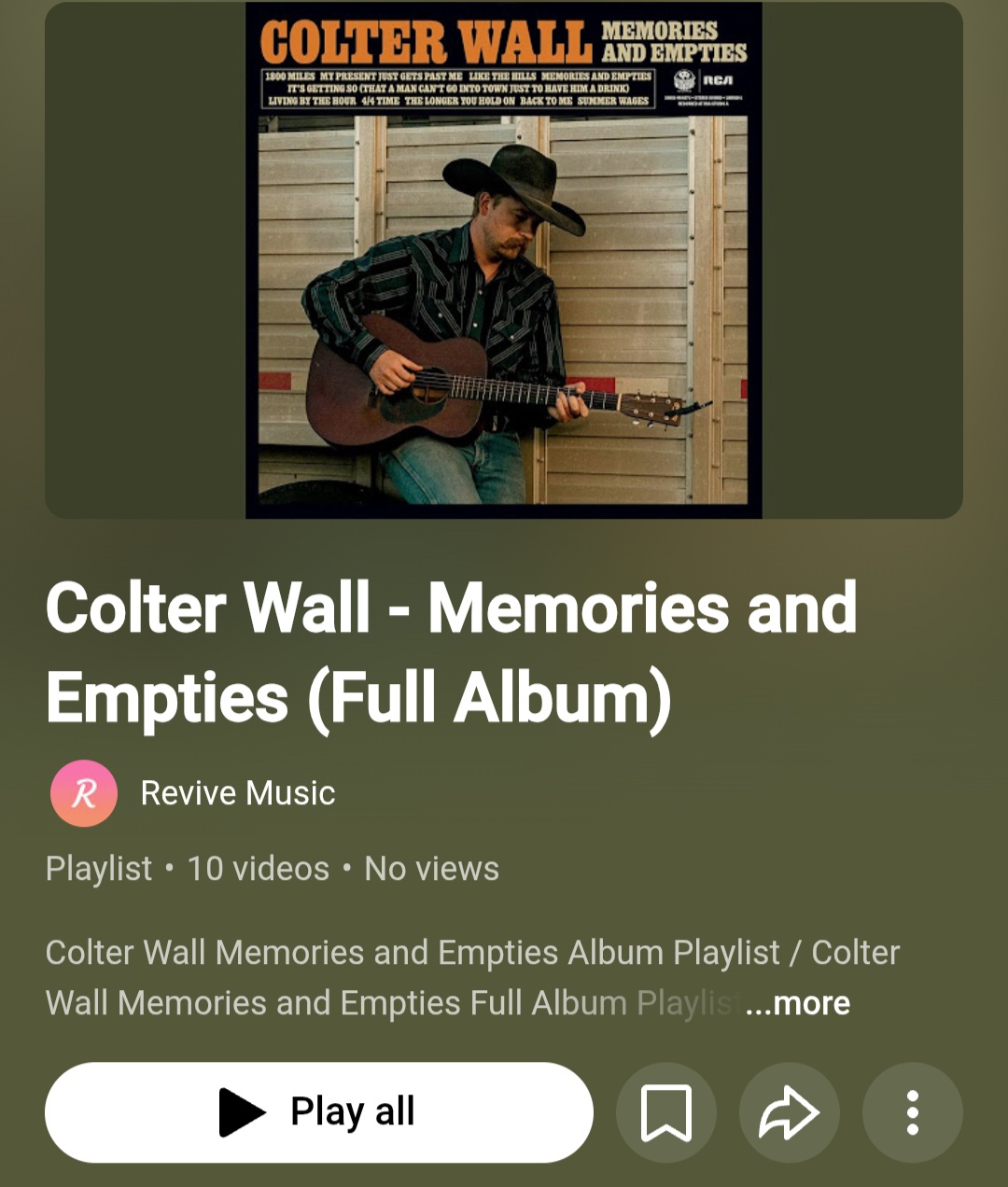Tap the album cover artwork thumbnail
1008x1187 pixels.
point(502,259)
